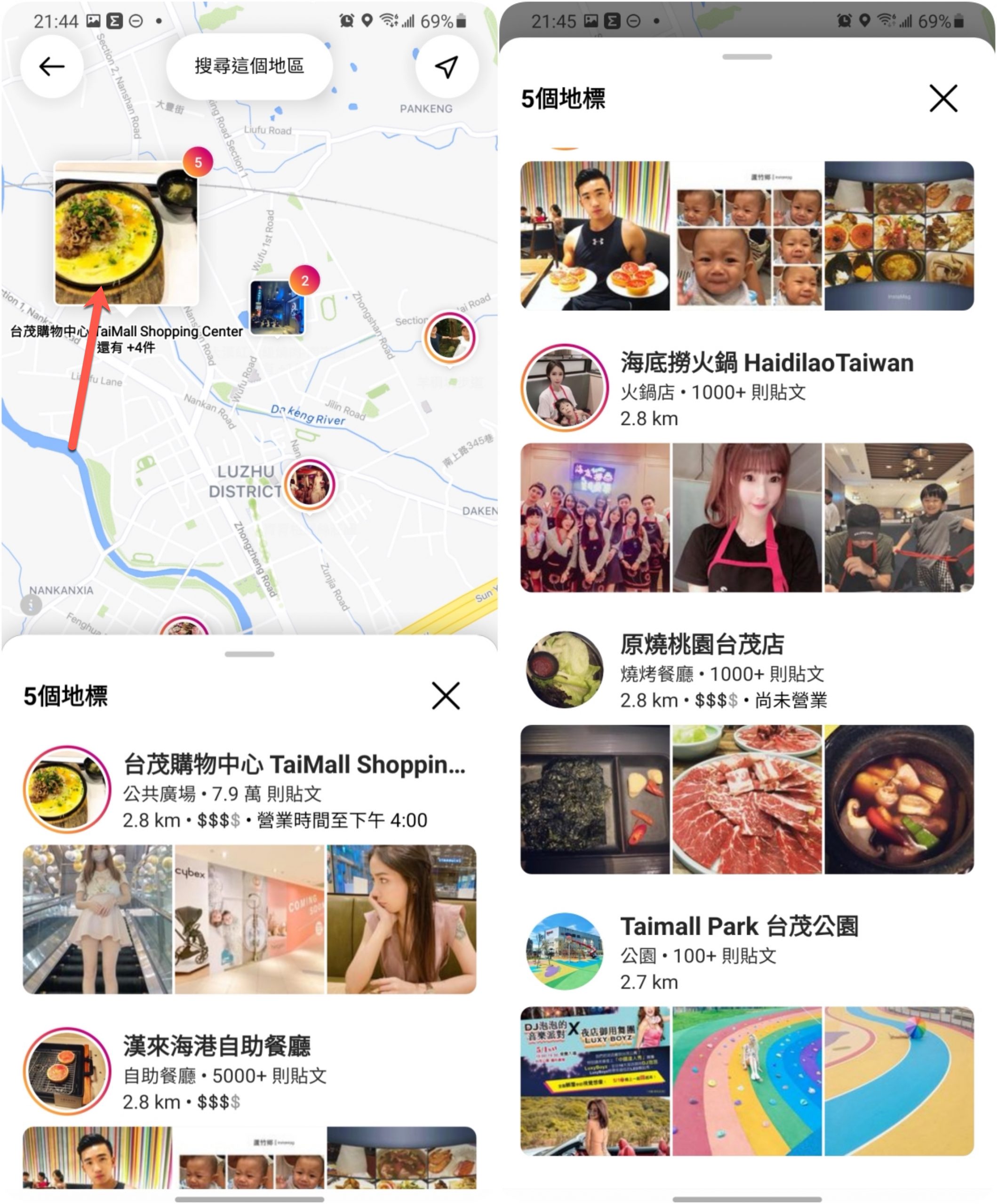View the TaiMall escalator photo post
Screen dimensions: 997x1204
[x=97, y=919]
